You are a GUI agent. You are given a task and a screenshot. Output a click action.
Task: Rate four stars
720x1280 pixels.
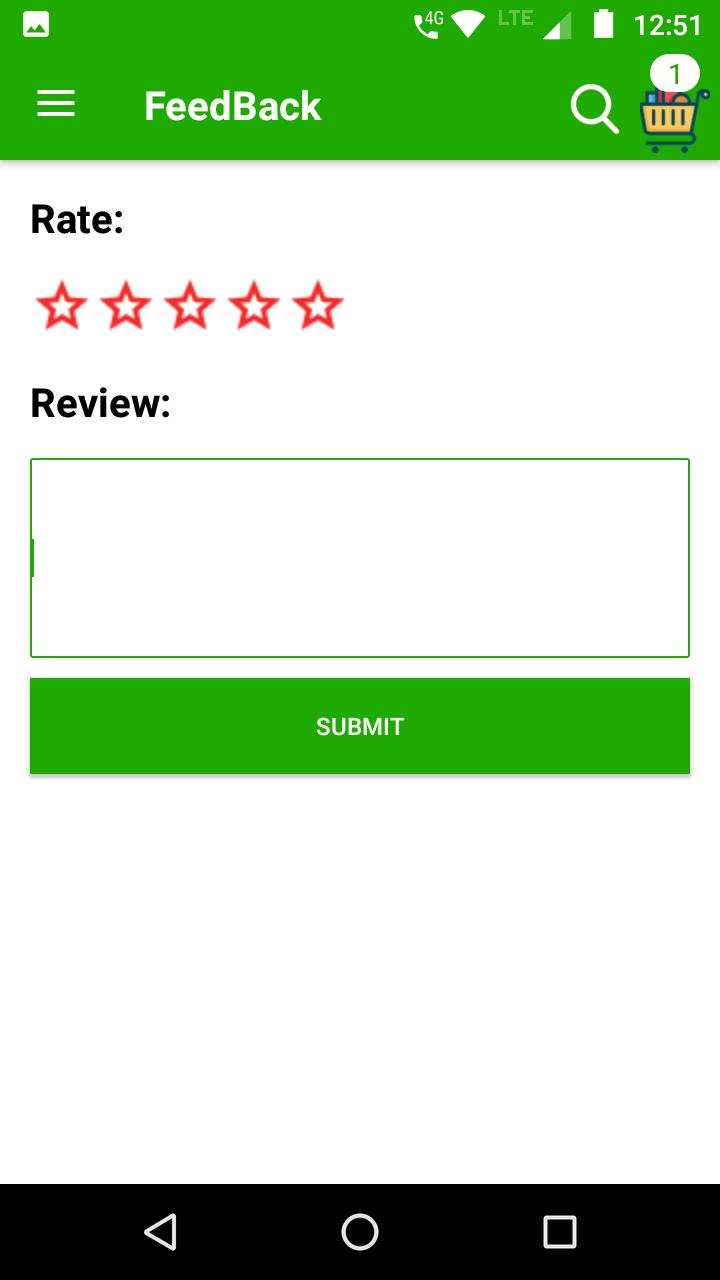(x=254, y=306)
